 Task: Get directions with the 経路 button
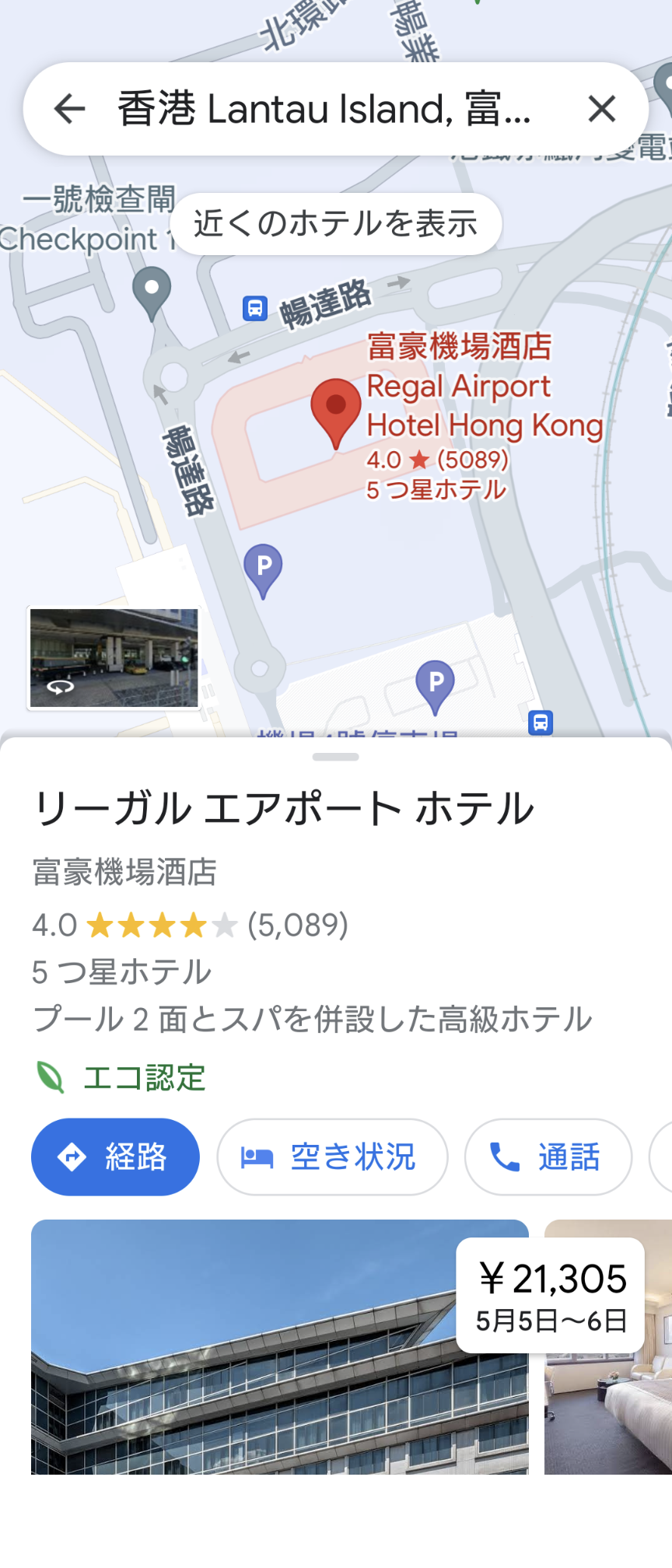coord(115,1157)
